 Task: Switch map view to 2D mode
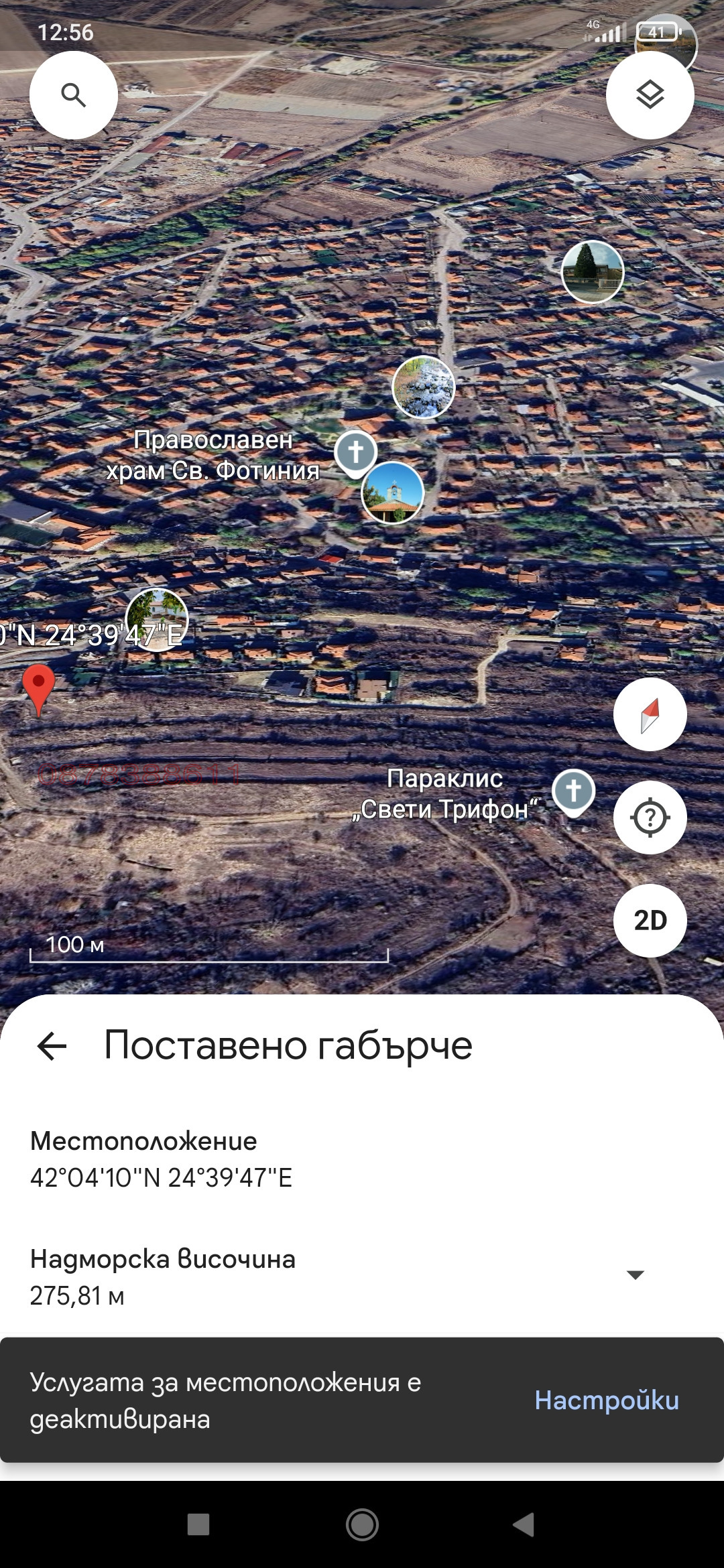[x=650, y=920]
